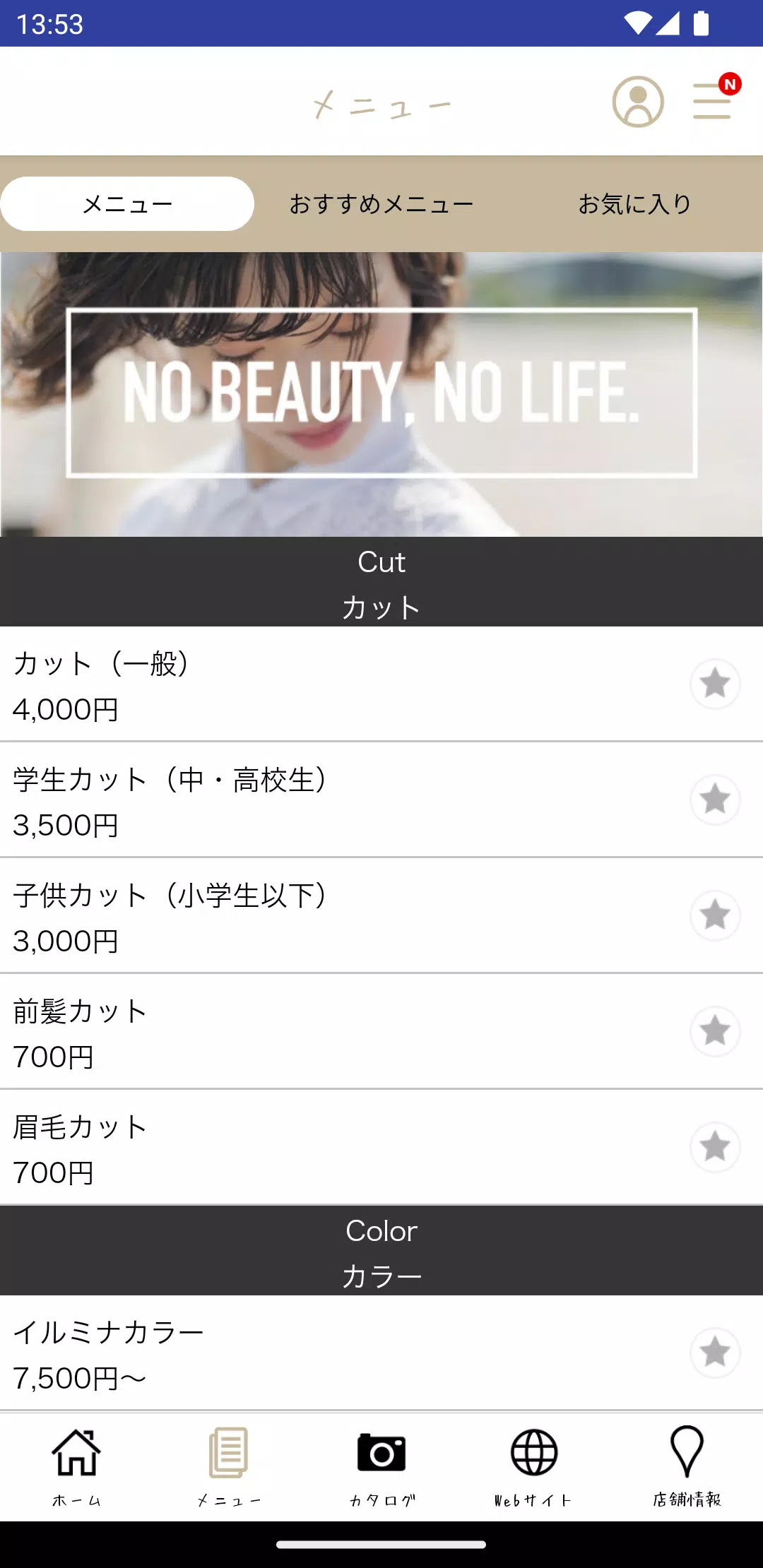Open the hamburger menu

[713, 102]
